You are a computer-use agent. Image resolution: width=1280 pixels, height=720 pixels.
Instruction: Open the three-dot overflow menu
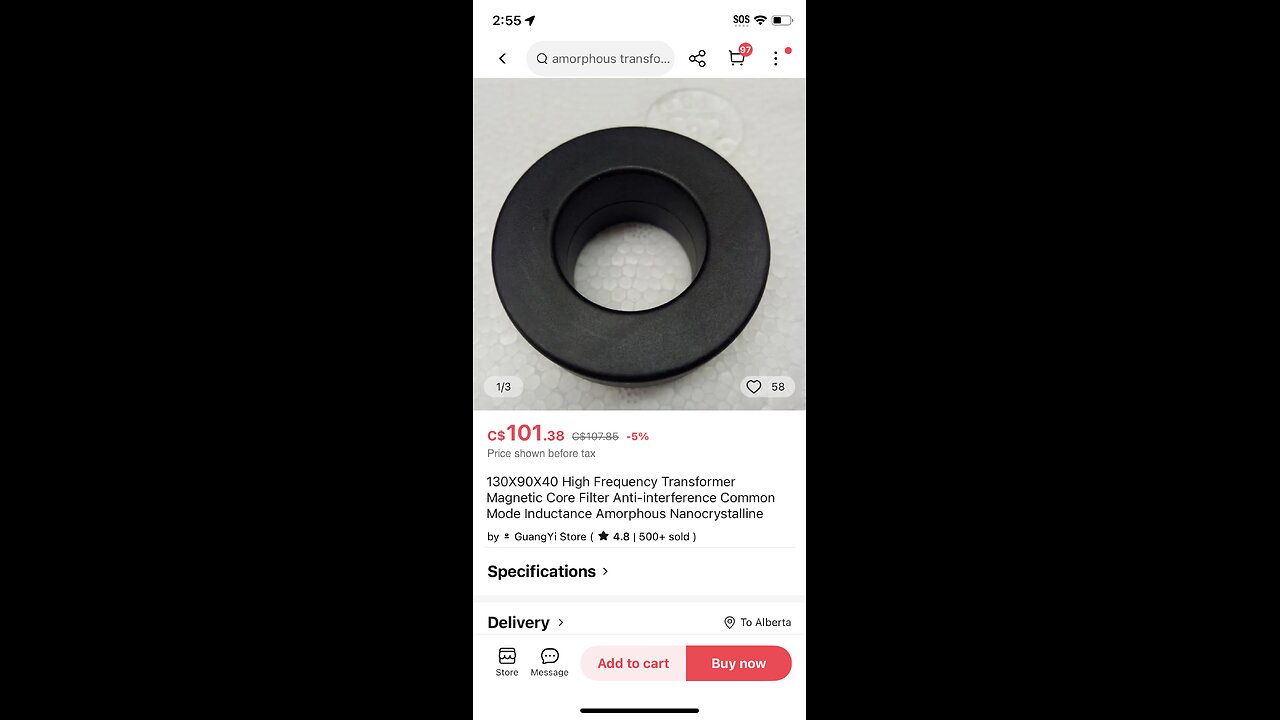coord(775,59)
